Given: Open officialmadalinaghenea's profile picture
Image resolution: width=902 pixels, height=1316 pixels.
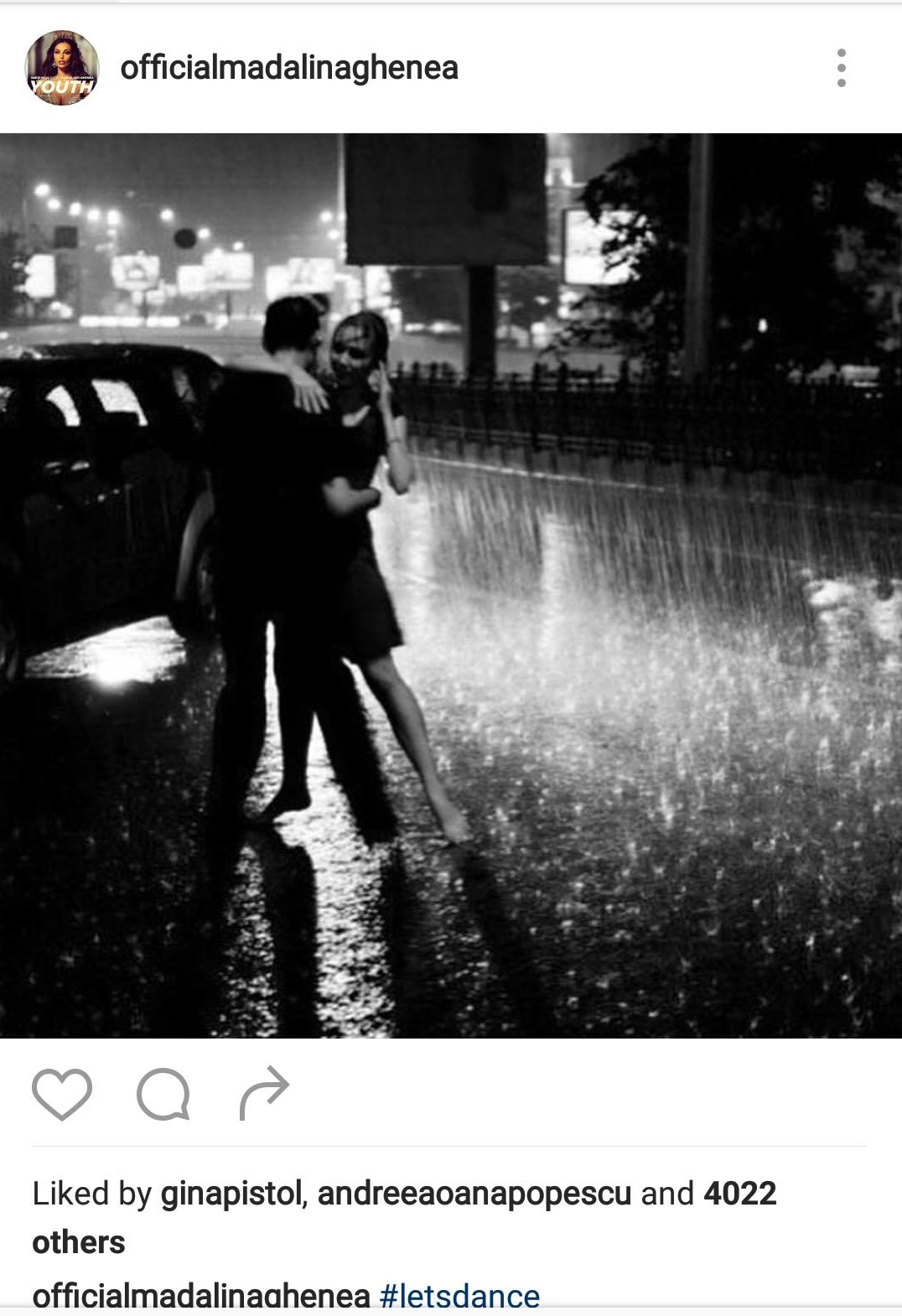Looking at the screenshot, I should tap(62, 68).
